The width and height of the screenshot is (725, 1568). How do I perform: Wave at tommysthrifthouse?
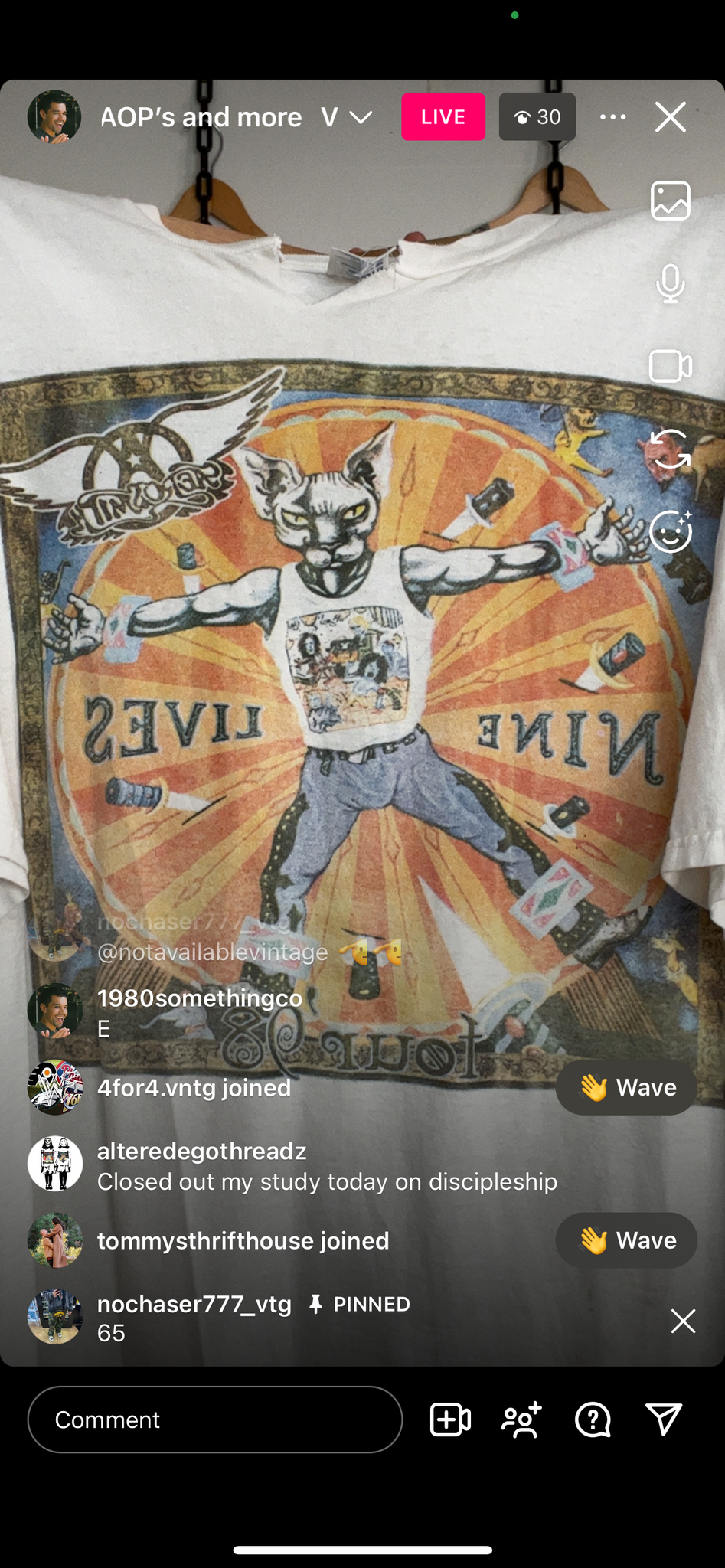point(626,1240)
